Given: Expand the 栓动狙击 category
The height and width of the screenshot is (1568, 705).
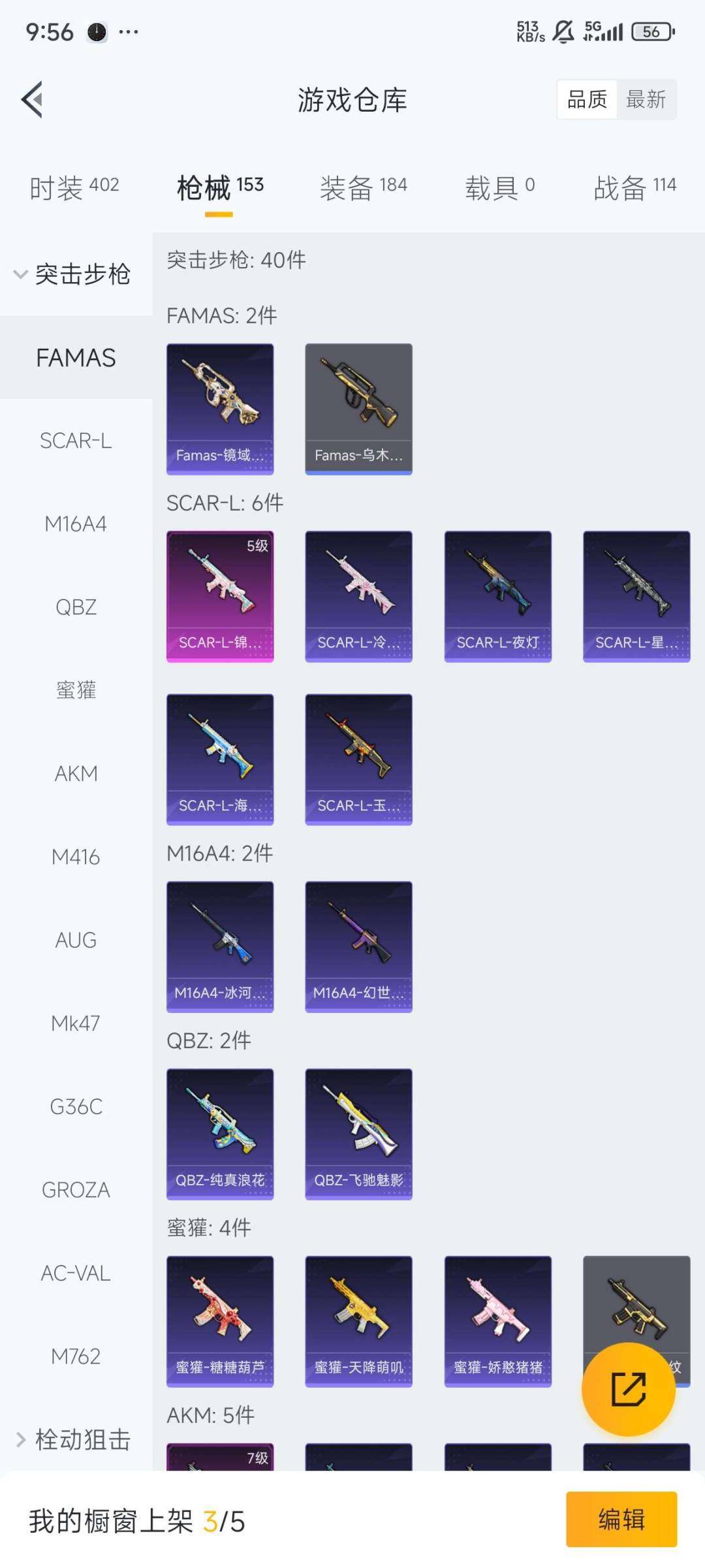Looking at the screenshot, I should click(73, 1439).
